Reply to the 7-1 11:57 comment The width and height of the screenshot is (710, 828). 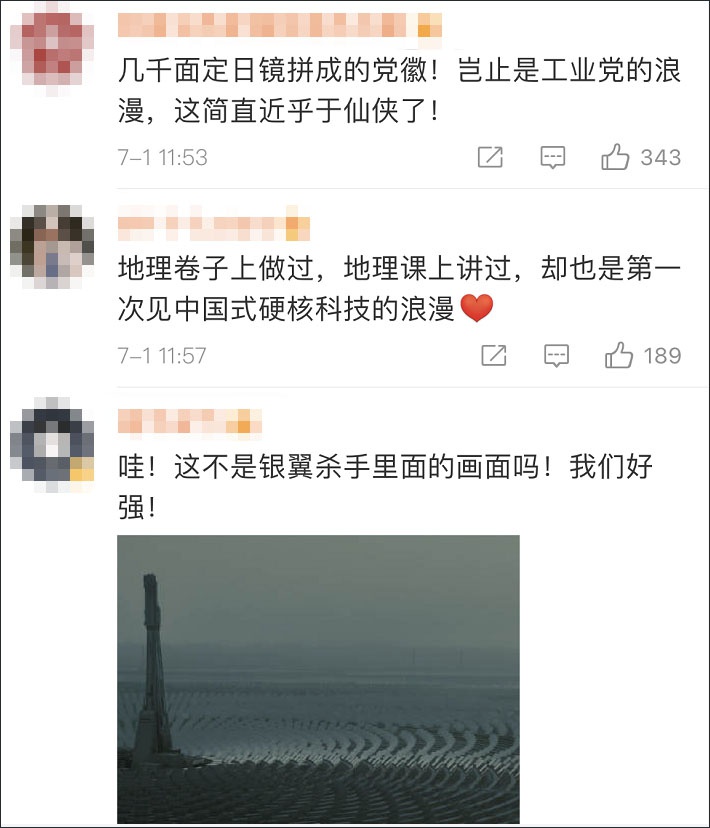tap(556, 356)
